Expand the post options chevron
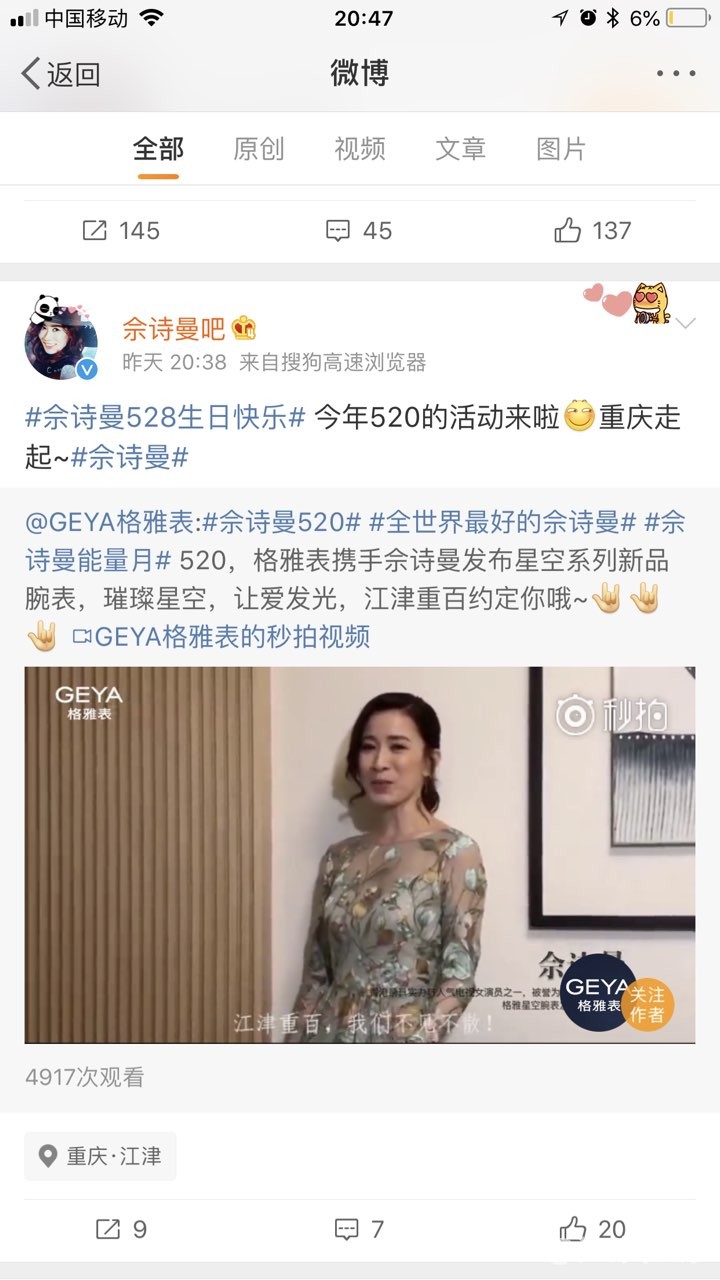Image resolution: width=720 pixels, height=1280 pixels. point(685,323)
